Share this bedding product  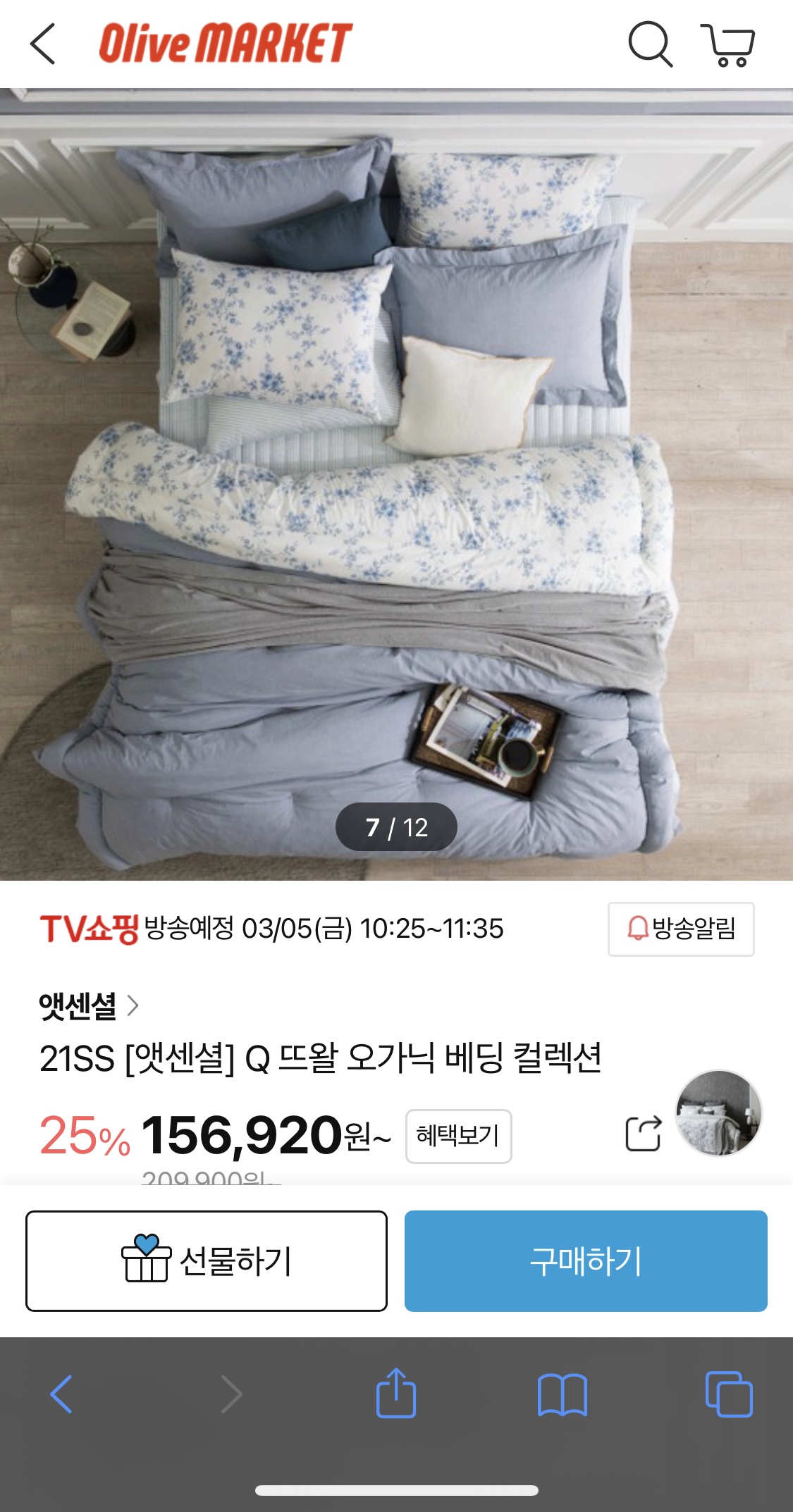(644, 1133)
